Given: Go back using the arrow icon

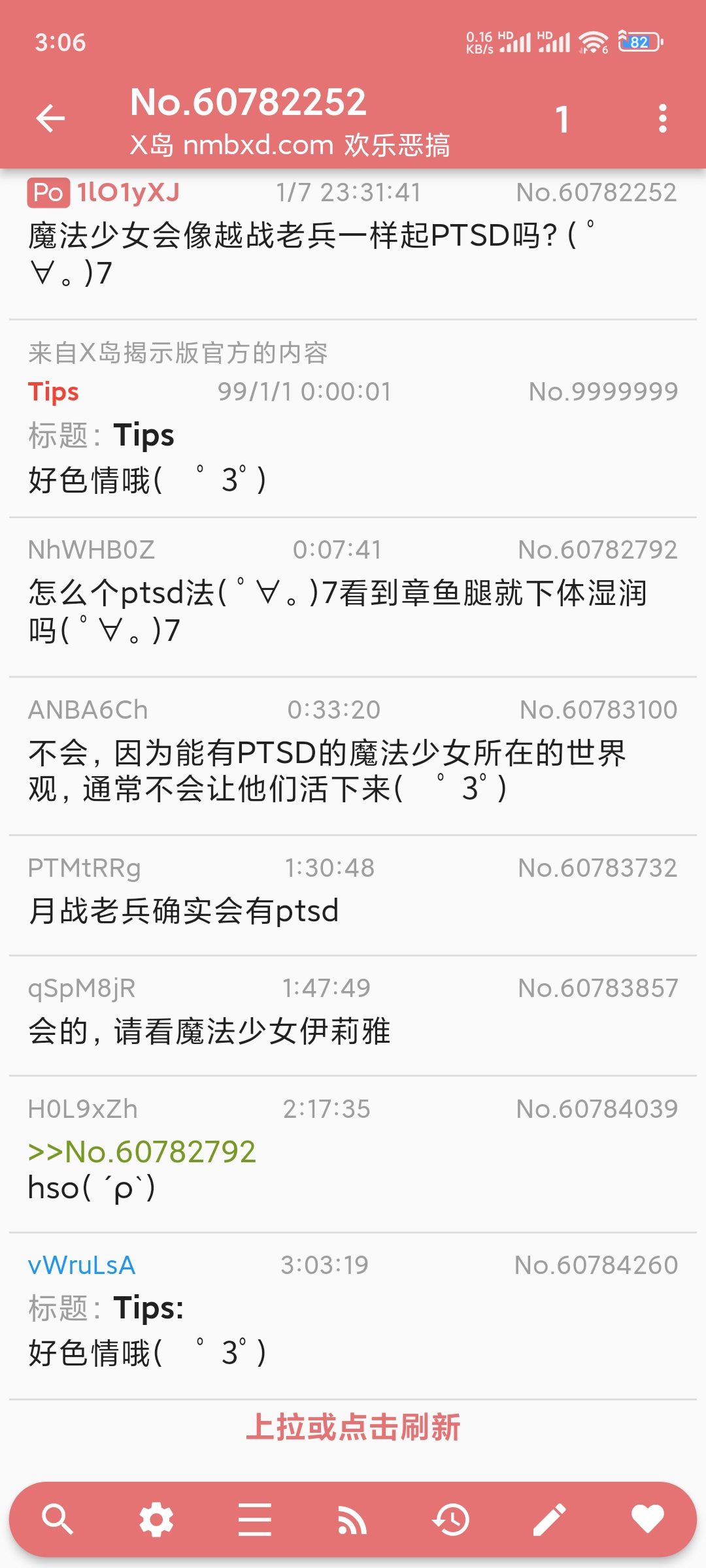Looking at the screenshot, I should click(50, 118).
